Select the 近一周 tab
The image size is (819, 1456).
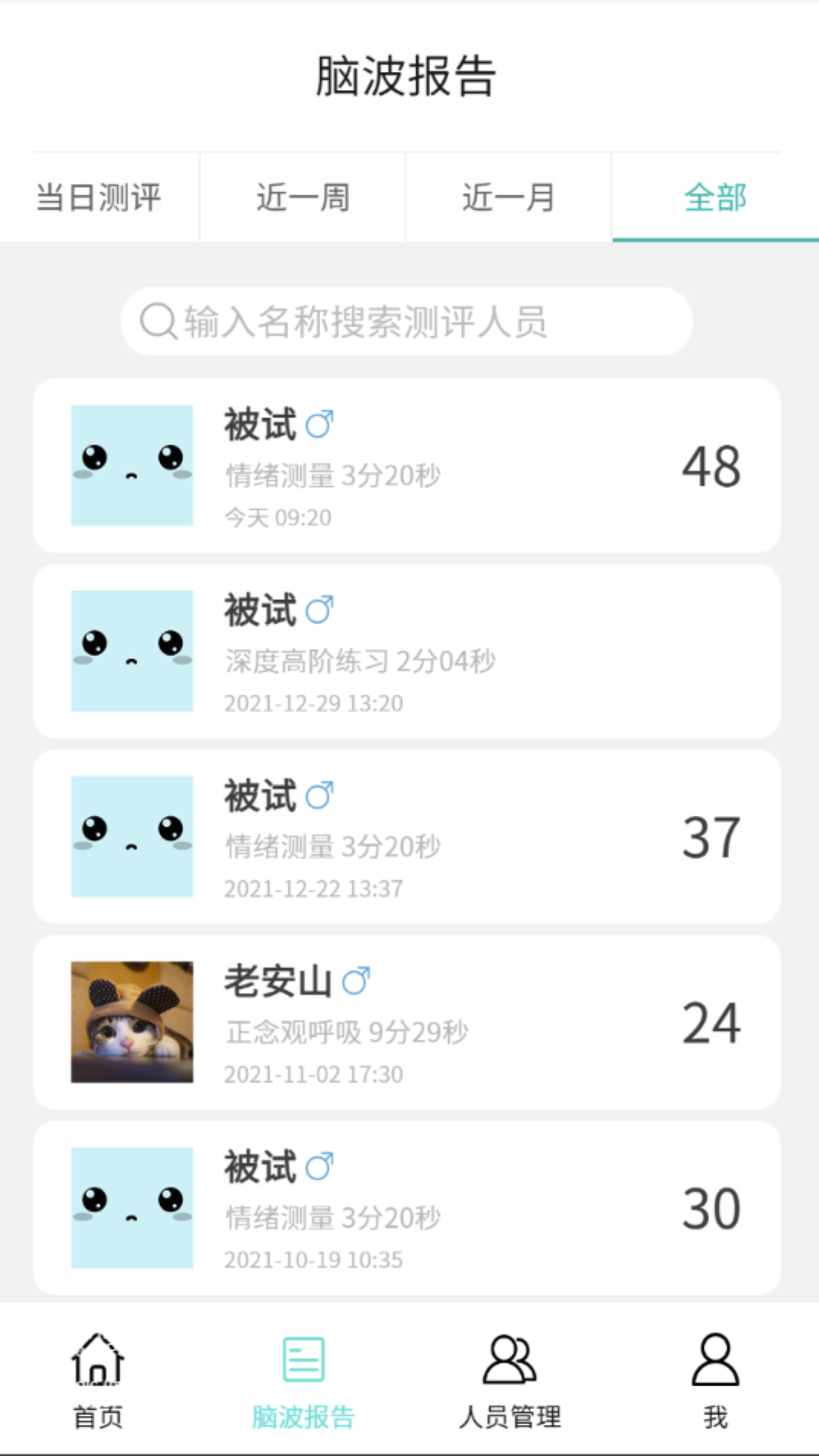(x=302, y=197)
